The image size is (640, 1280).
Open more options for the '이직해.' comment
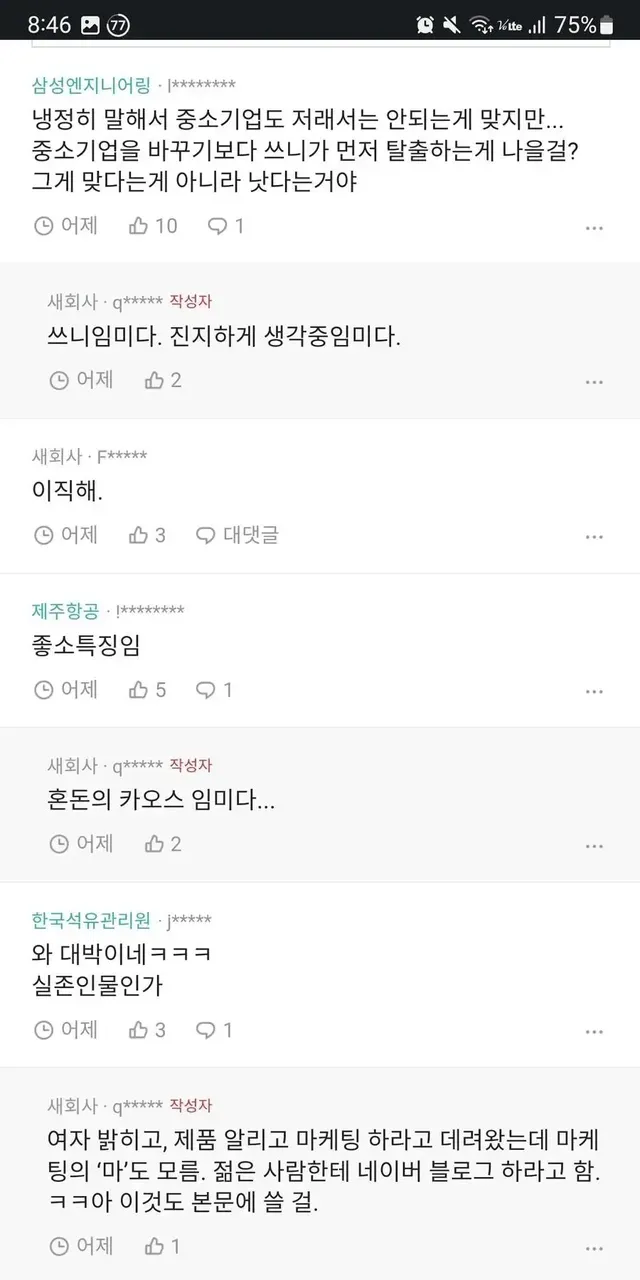point(594,537)
